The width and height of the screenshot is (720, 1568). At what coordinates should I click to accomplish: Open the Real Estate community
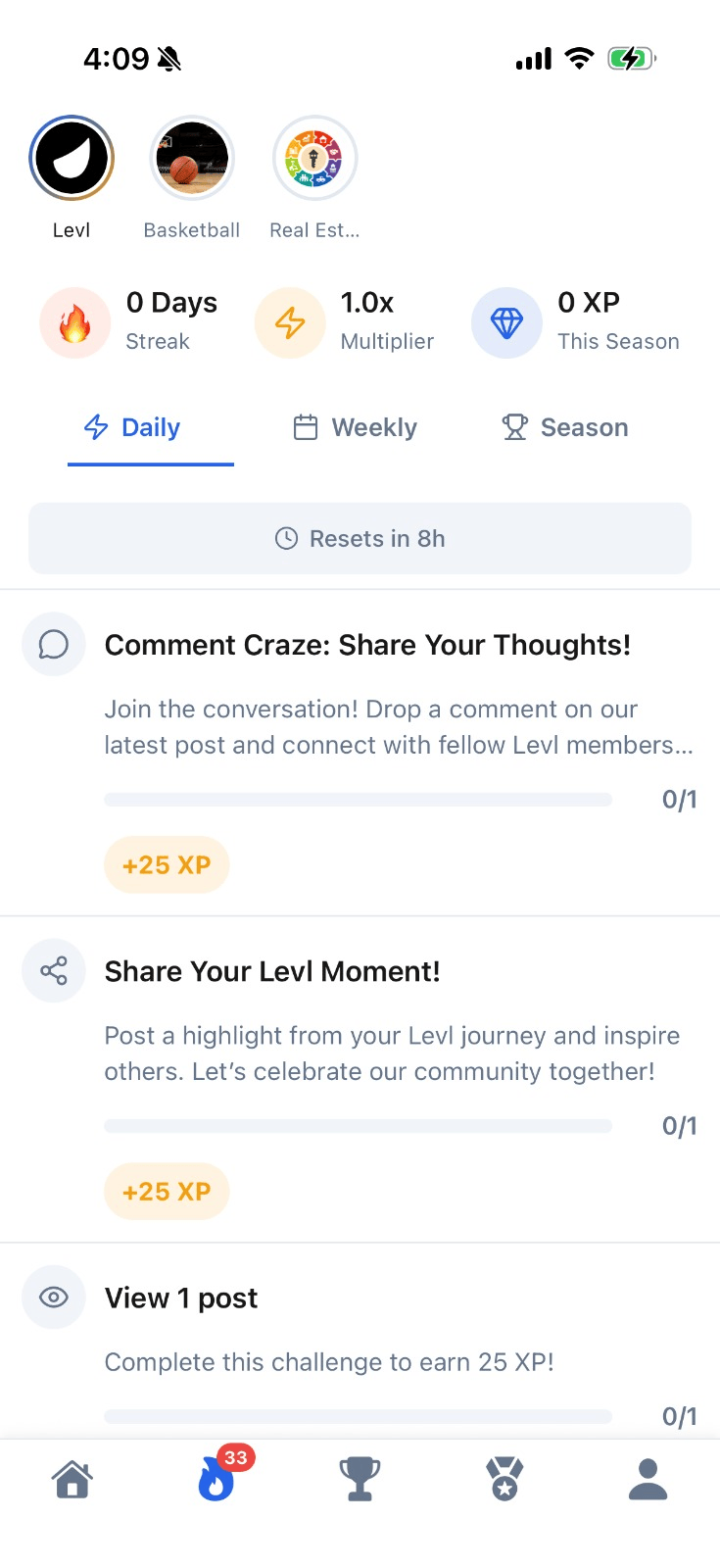coord(314,159)
